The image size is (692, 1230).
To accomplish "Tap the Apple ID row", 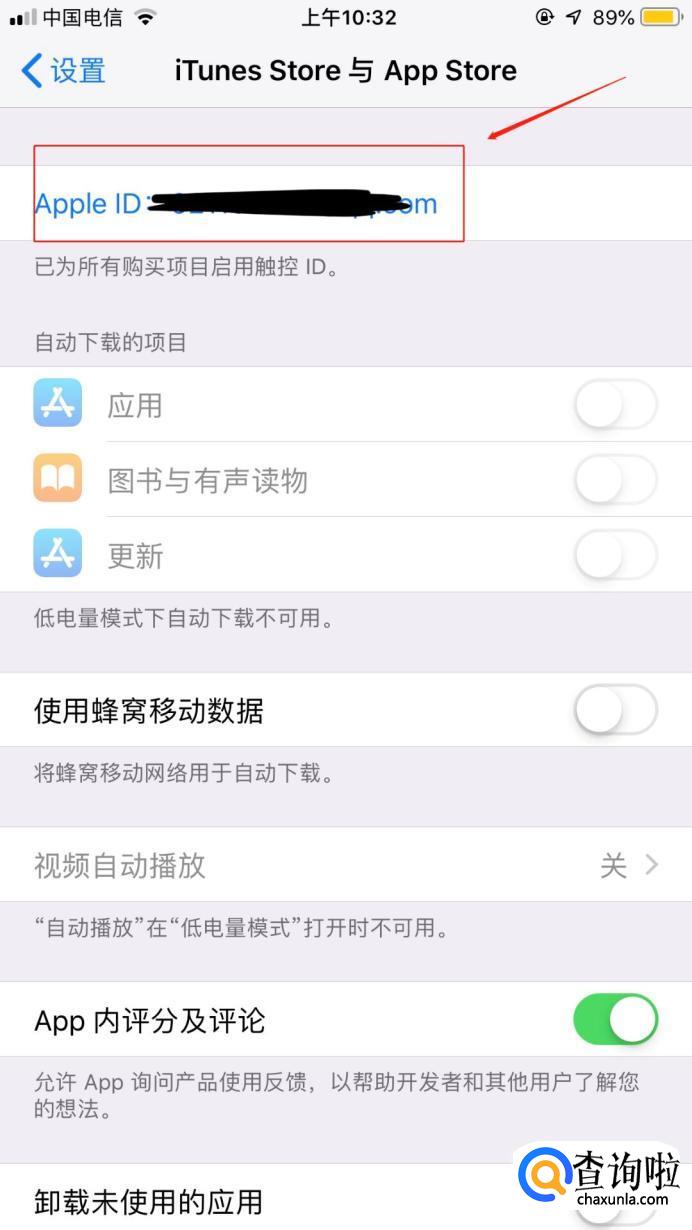I will (x=237, y=204).
